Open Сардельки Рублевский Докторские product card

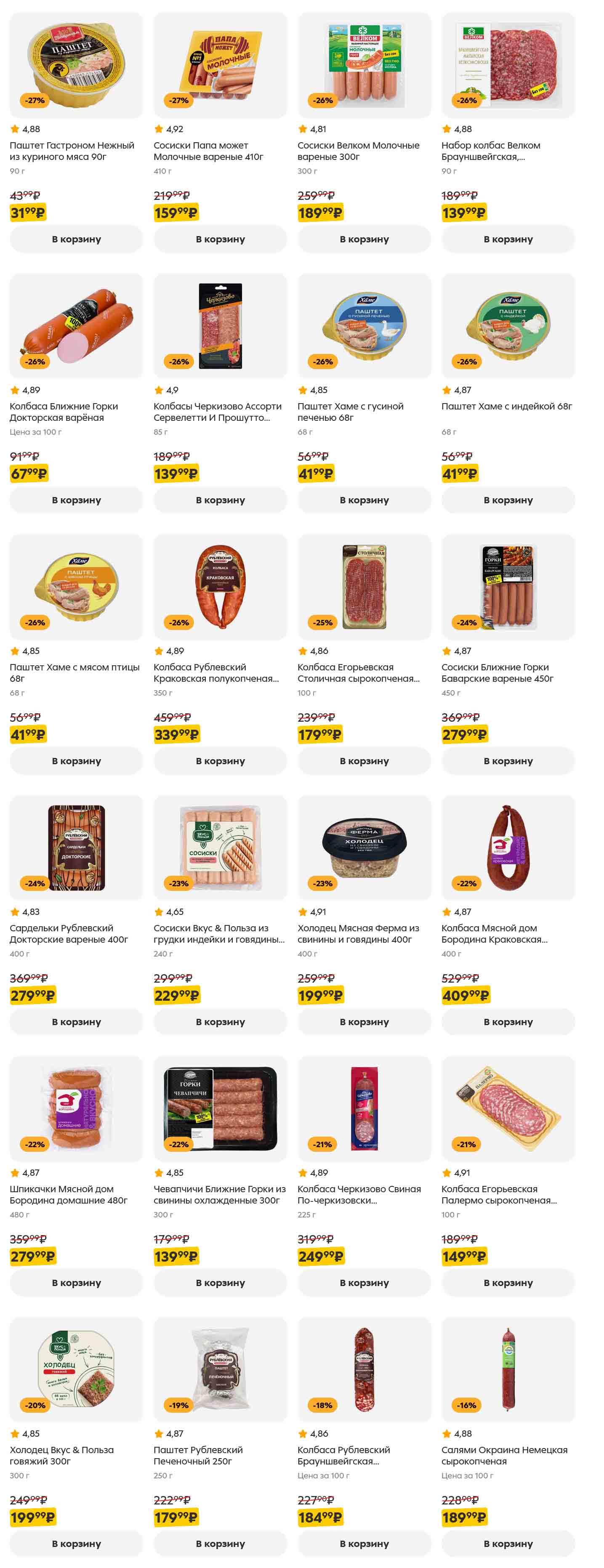(x=76, y=848)
